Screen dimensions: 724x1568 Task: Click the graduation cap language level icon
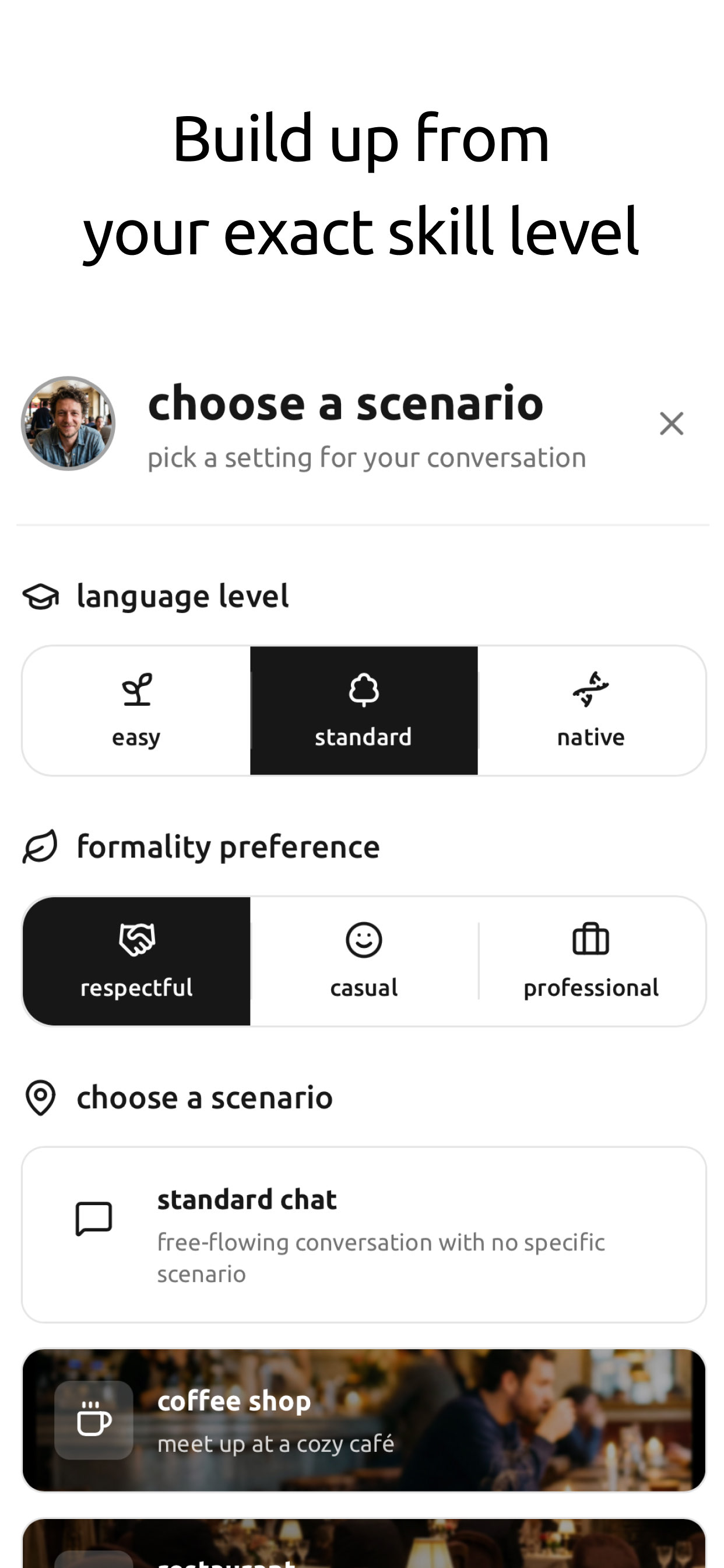[41, 597]
